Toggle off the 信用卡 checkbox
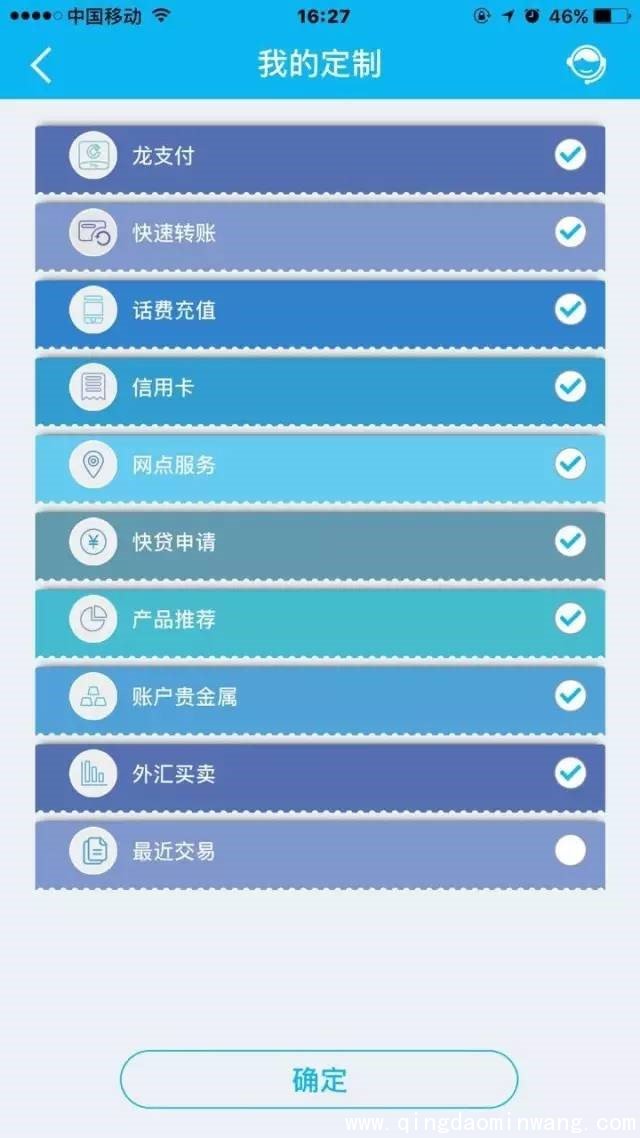This screenshot has height=1138, width=640. tap(570, 386)
